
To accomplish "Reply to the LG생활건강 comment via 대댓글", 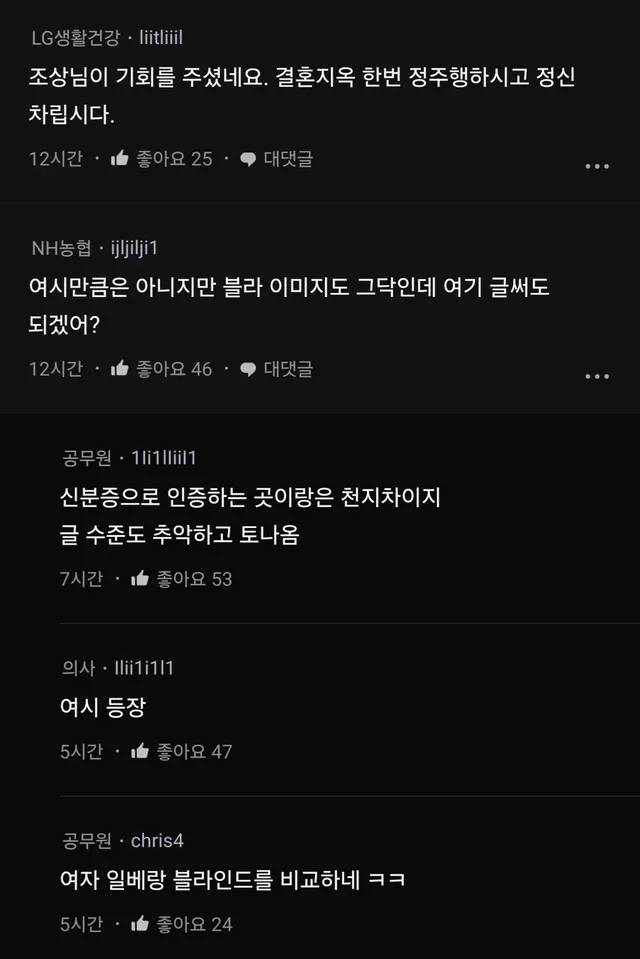I will pyautogui.click(x=278, y=159).
